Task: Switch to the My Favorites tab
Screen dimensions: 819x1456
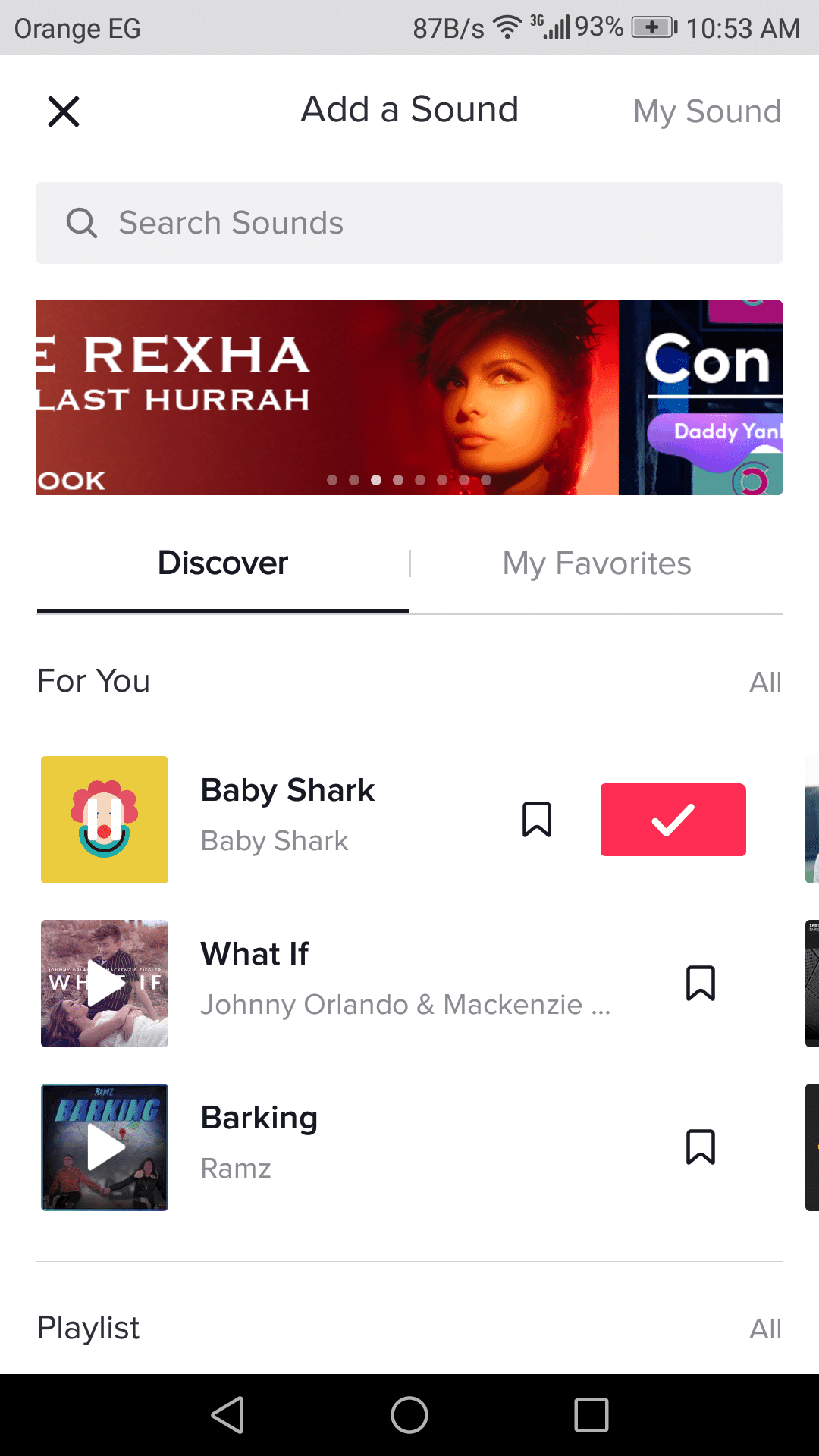Action: 597,563
